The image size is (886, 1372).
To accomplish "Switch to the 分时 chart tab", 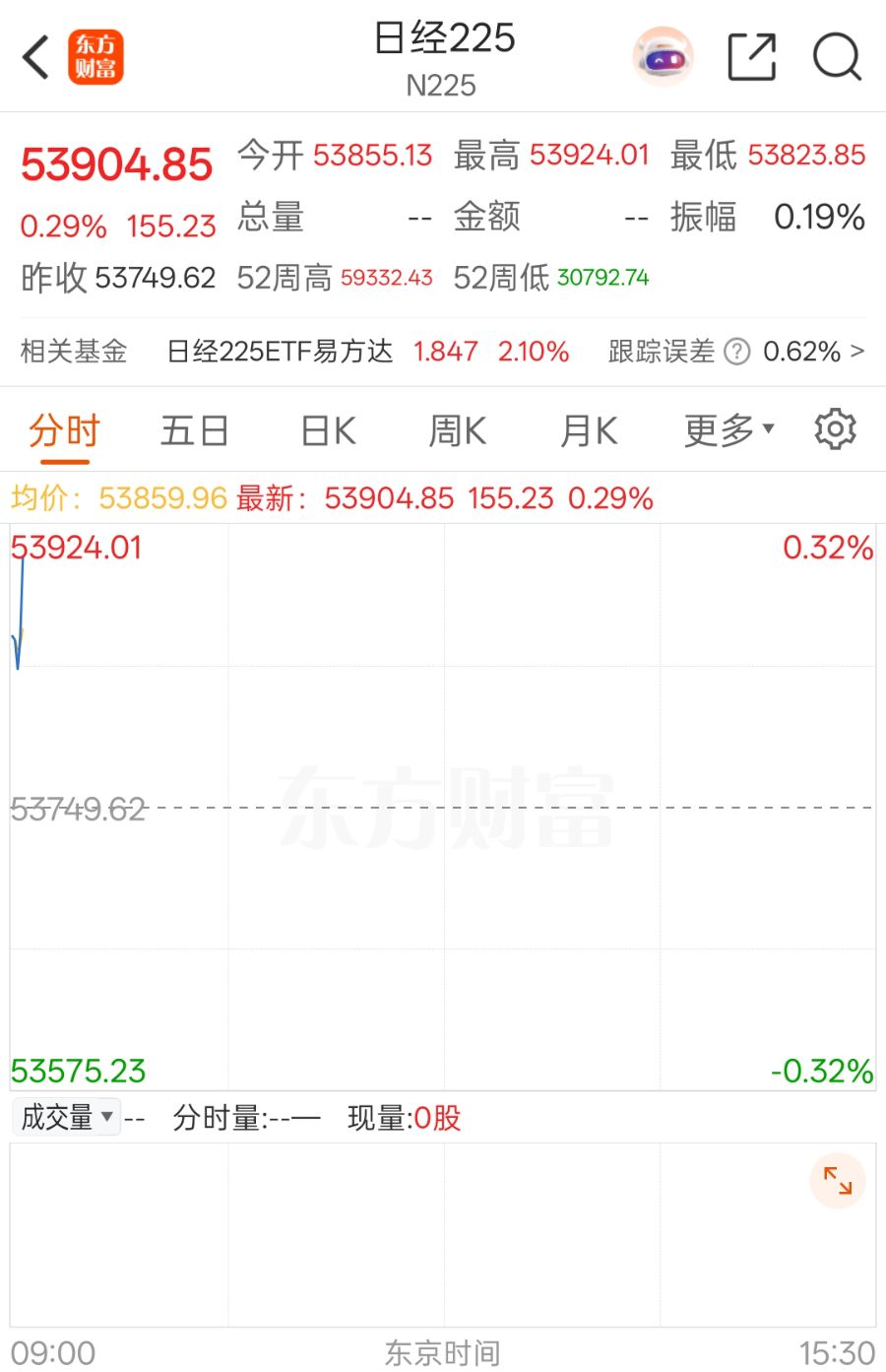I will tap(65, 431).
